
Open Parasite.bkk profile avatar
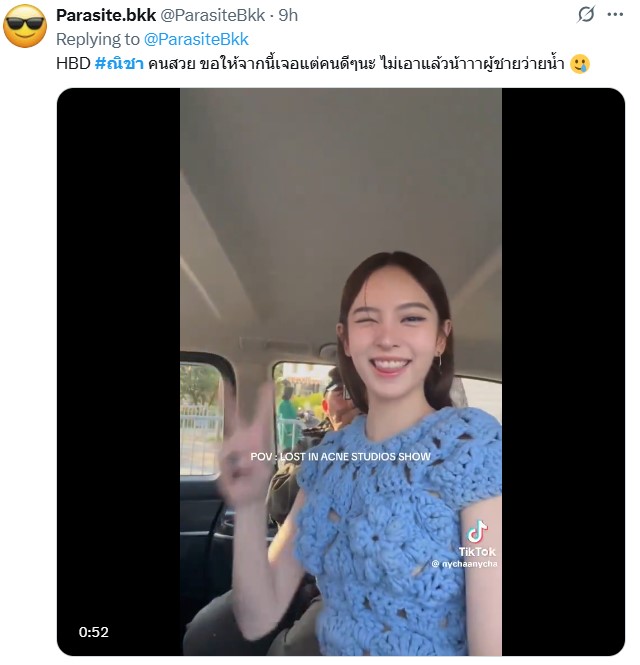click(x=26, y=26)
